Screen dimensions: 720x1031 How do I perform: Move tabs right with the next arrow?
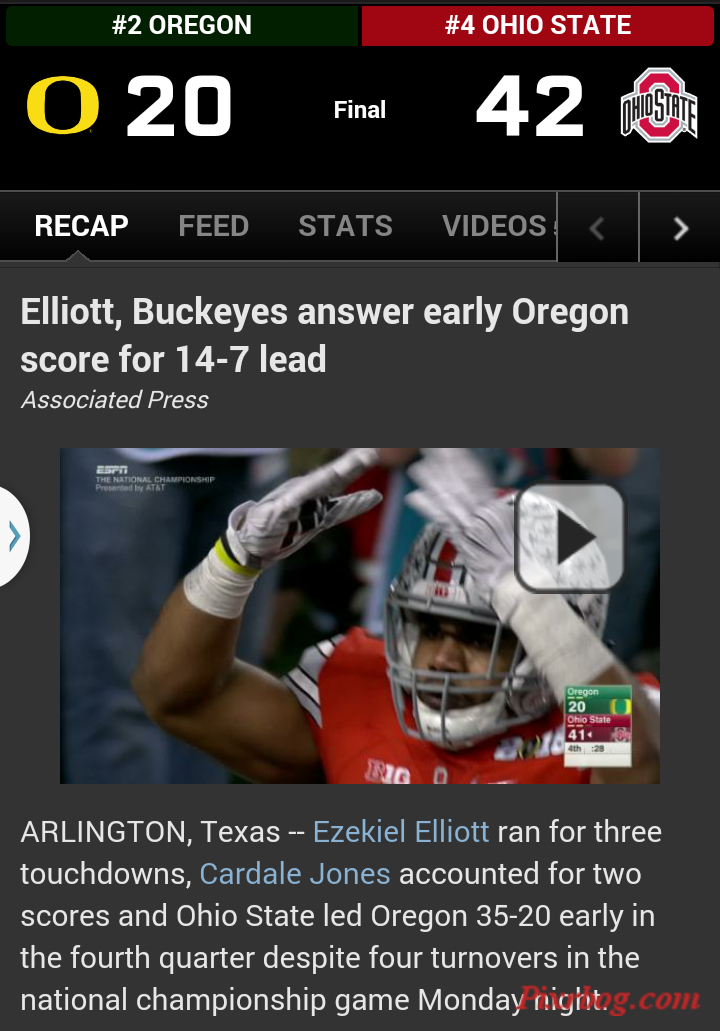[680, 229]
